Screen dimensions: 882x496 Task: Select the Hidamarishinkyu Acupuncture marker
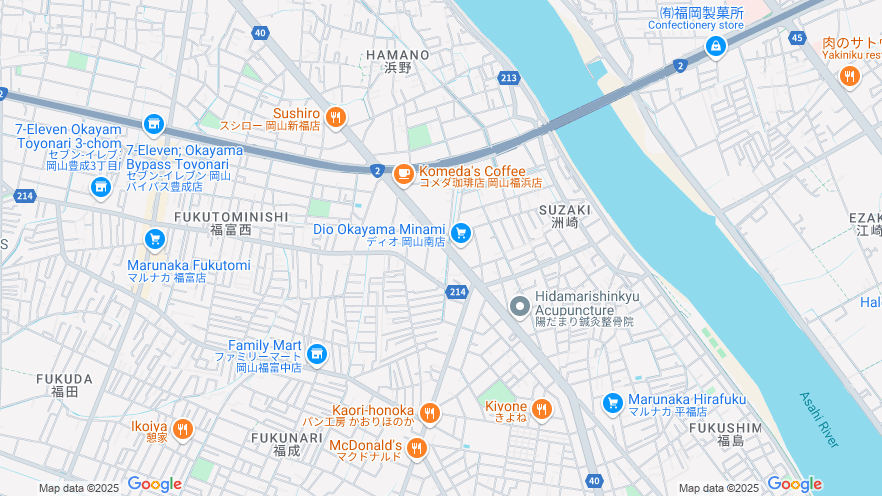click(519, 306)
